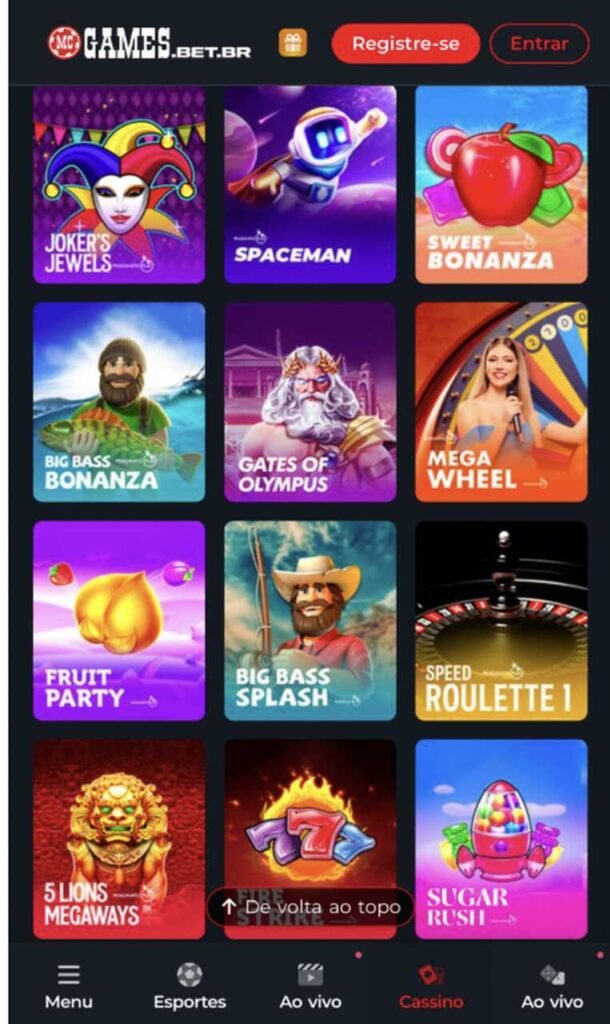Open the Sweet Bonanza slot
The image size is (610, 1024).
(501, 185)
